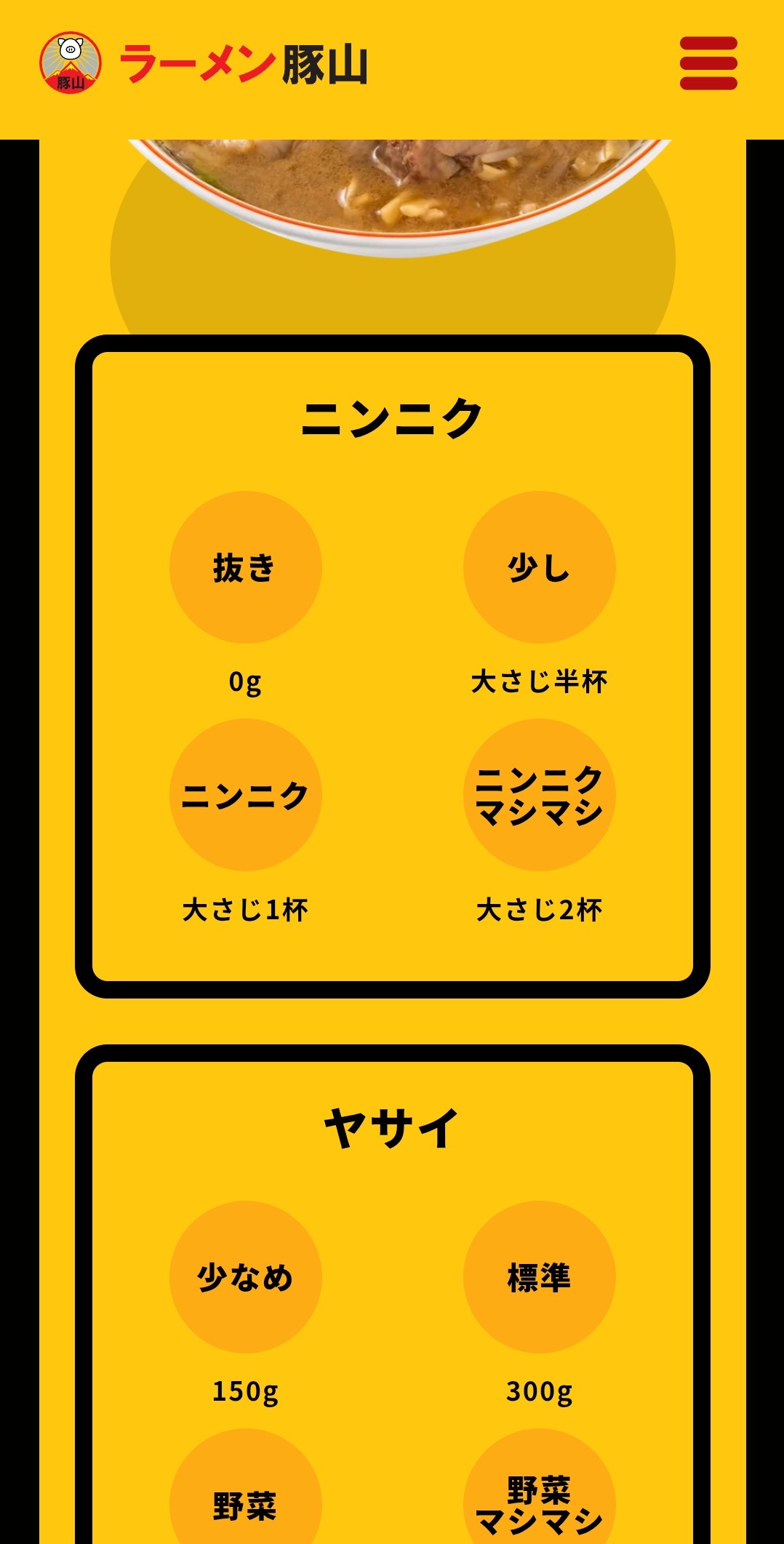This screenshot has height=1544, width=784.
Task: Go to ラーメン豚山 home via logo
Action: coord(204,64)
